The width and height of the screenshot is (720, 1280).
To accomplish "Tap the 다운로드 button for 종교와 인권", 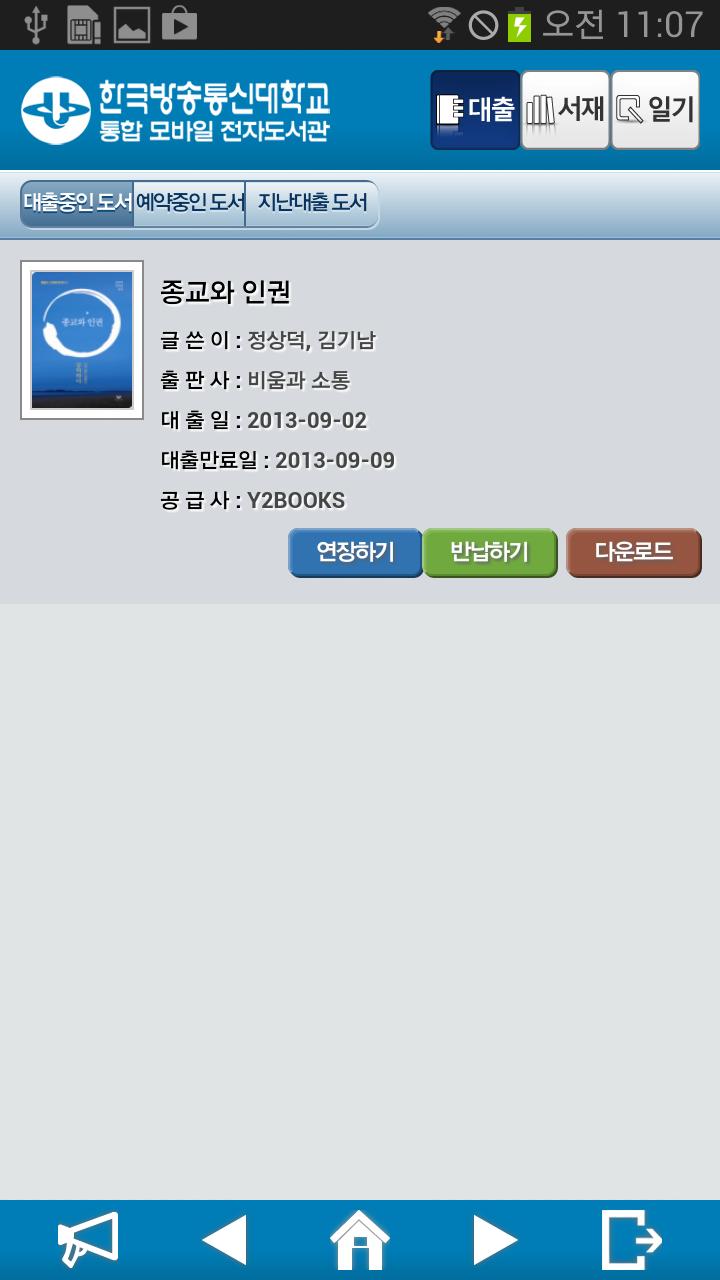I will click(634, 553).
